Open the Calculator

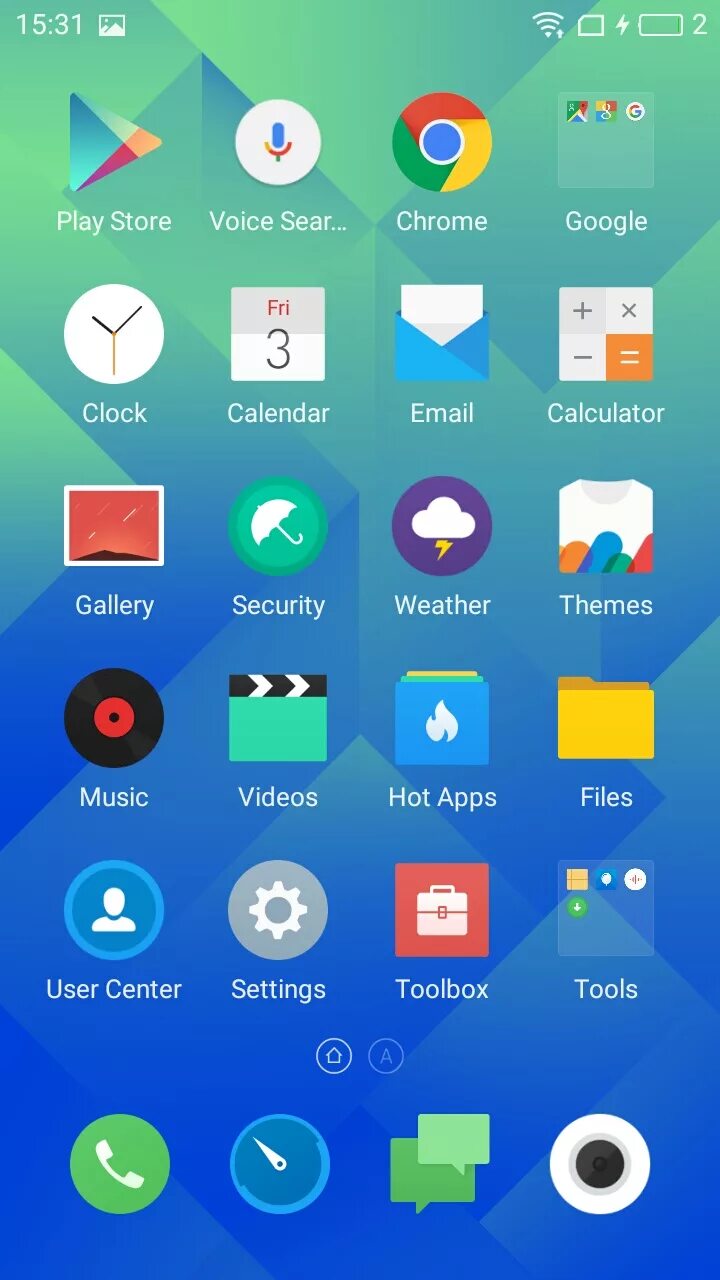point(606,334)
